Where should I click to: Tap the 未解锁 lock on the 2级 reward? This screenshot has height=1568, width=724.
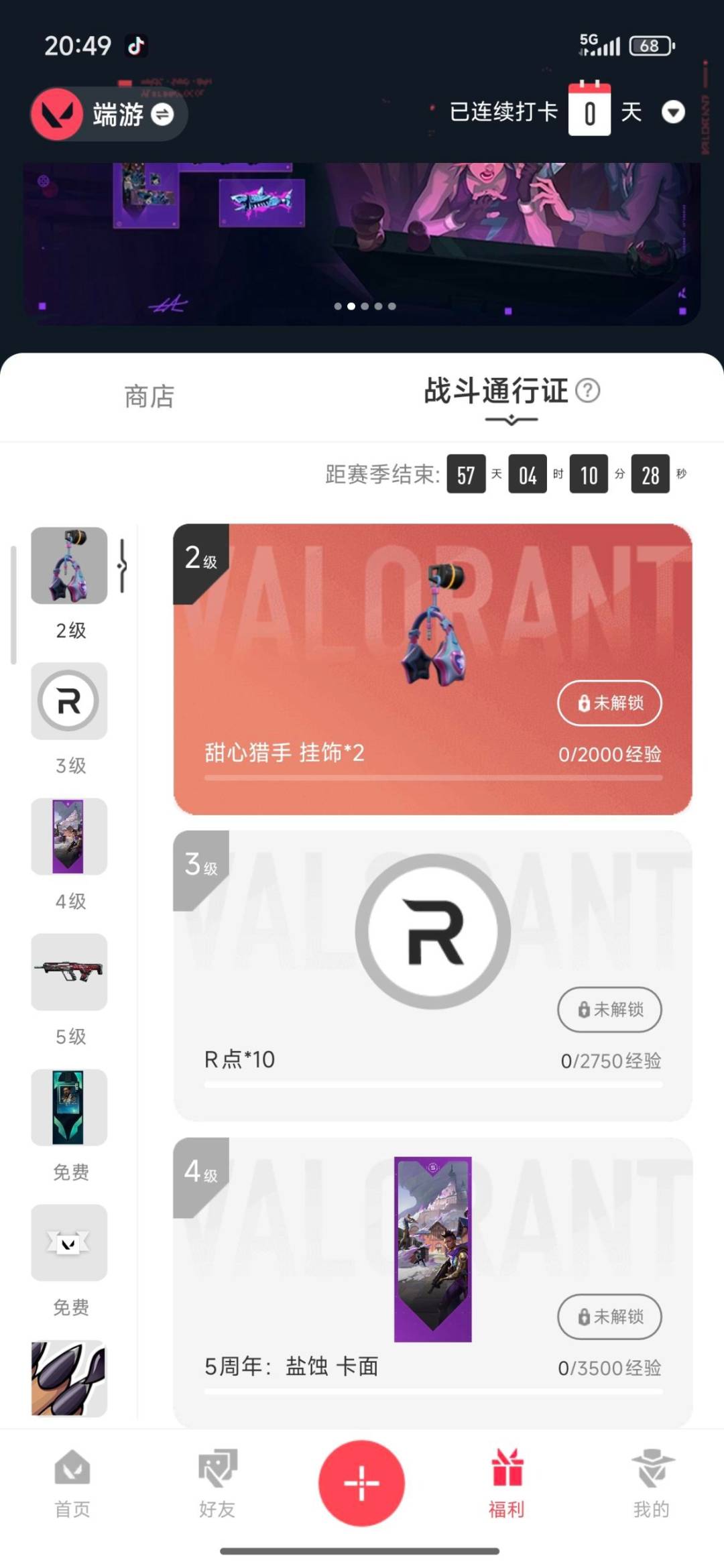(x=609, y=703)
